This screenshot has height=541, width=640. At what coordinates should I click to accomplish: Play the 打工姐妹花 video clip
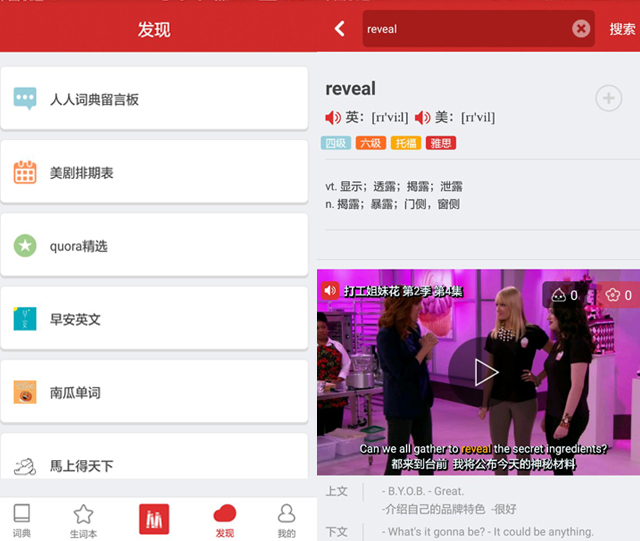pyautogui.click(x=485, y=372)
